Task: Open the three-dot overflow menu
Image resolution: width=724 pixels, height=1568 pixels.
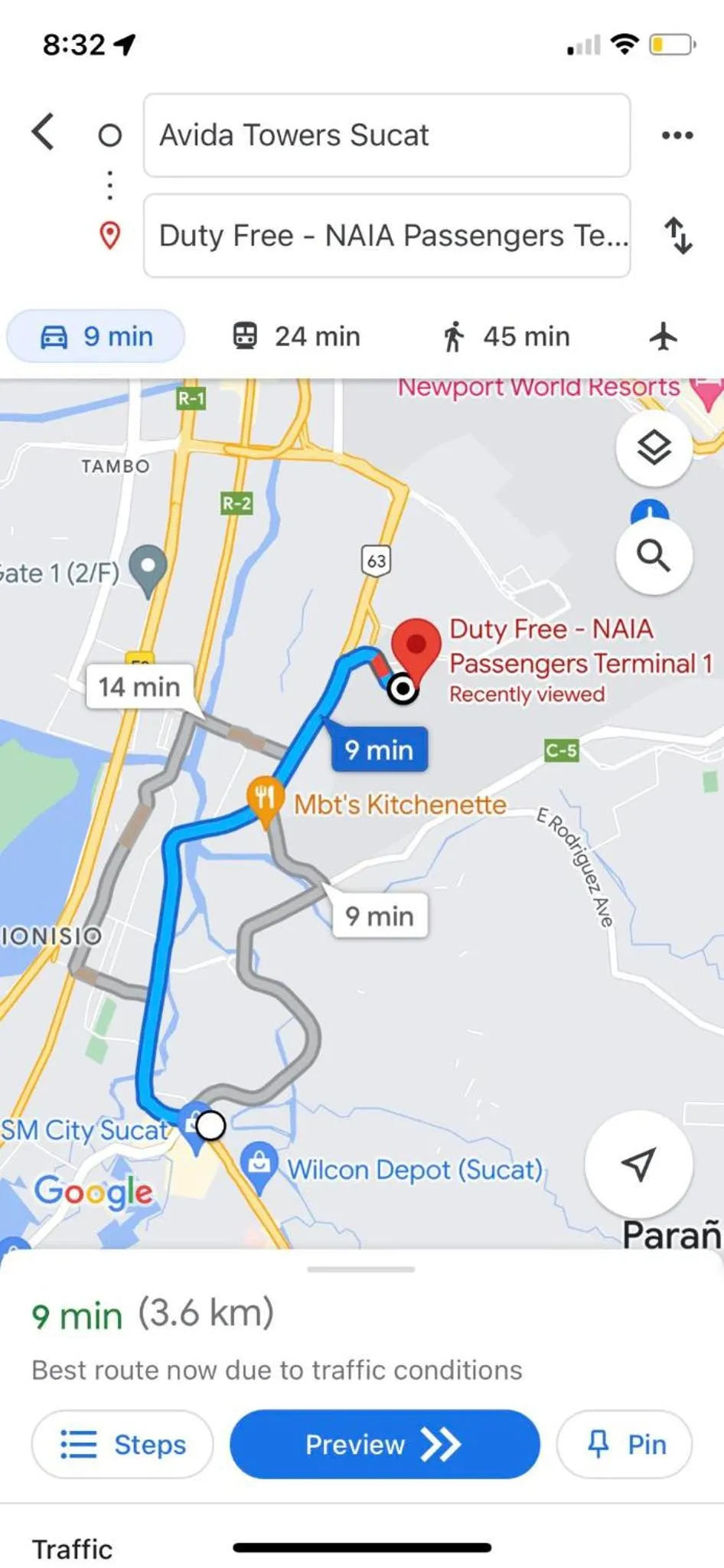Action: click(677, 136)
